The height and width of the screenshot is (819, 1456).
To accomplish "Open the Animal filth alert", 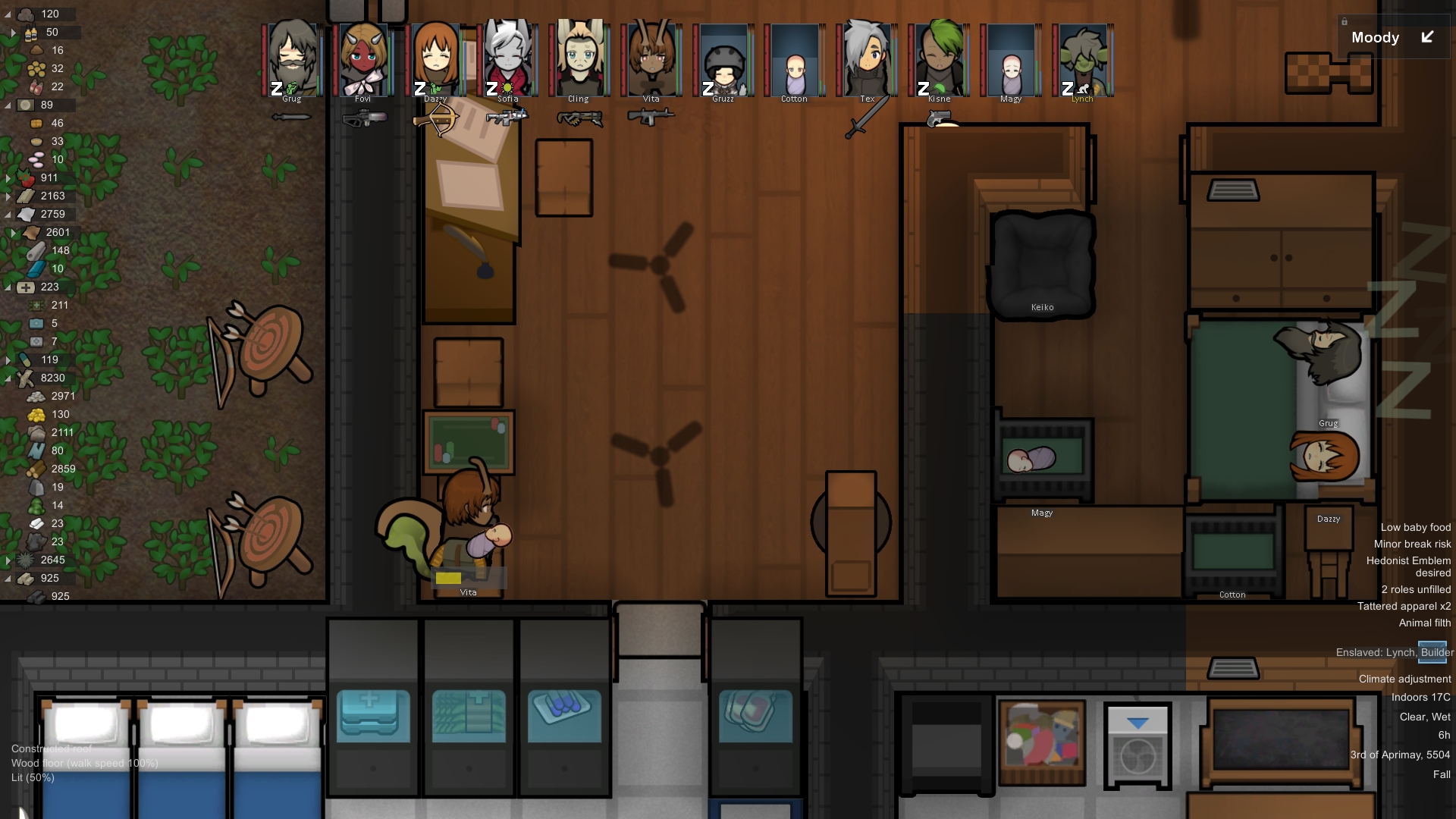I will 1424,623.
